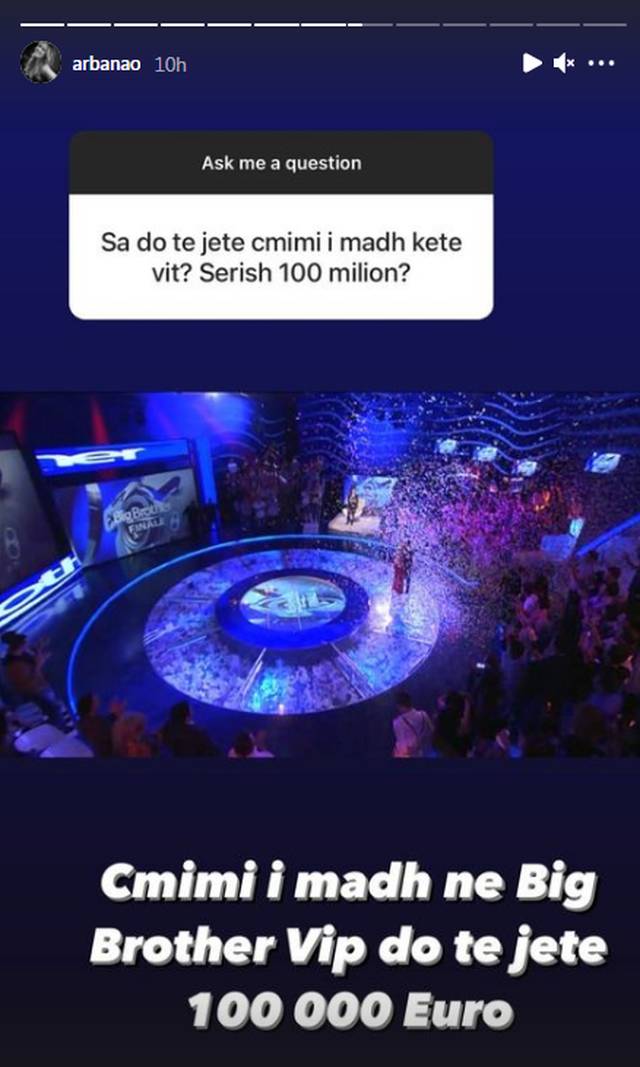Open arbanao's profile picture
The image size is (640, 1067).
pyautogui.click(x=40, y=63)
